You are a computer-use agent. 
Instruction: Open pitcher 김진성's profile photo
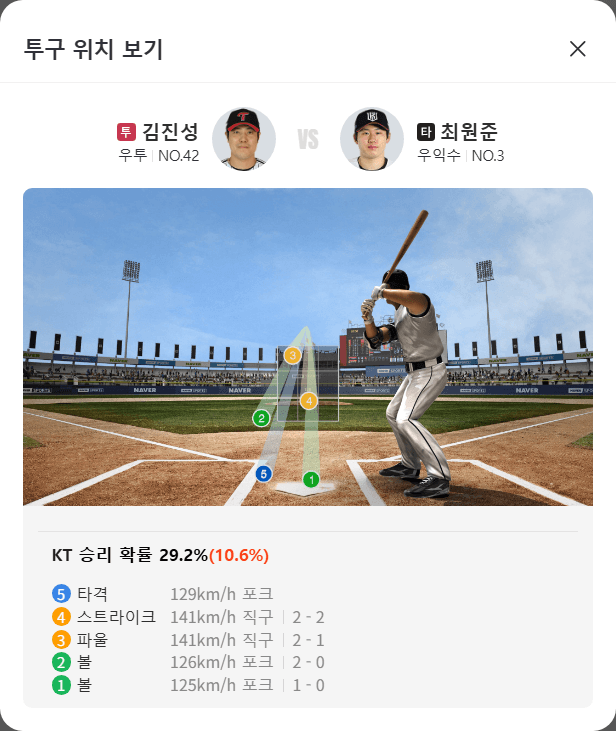coord(243,138)
